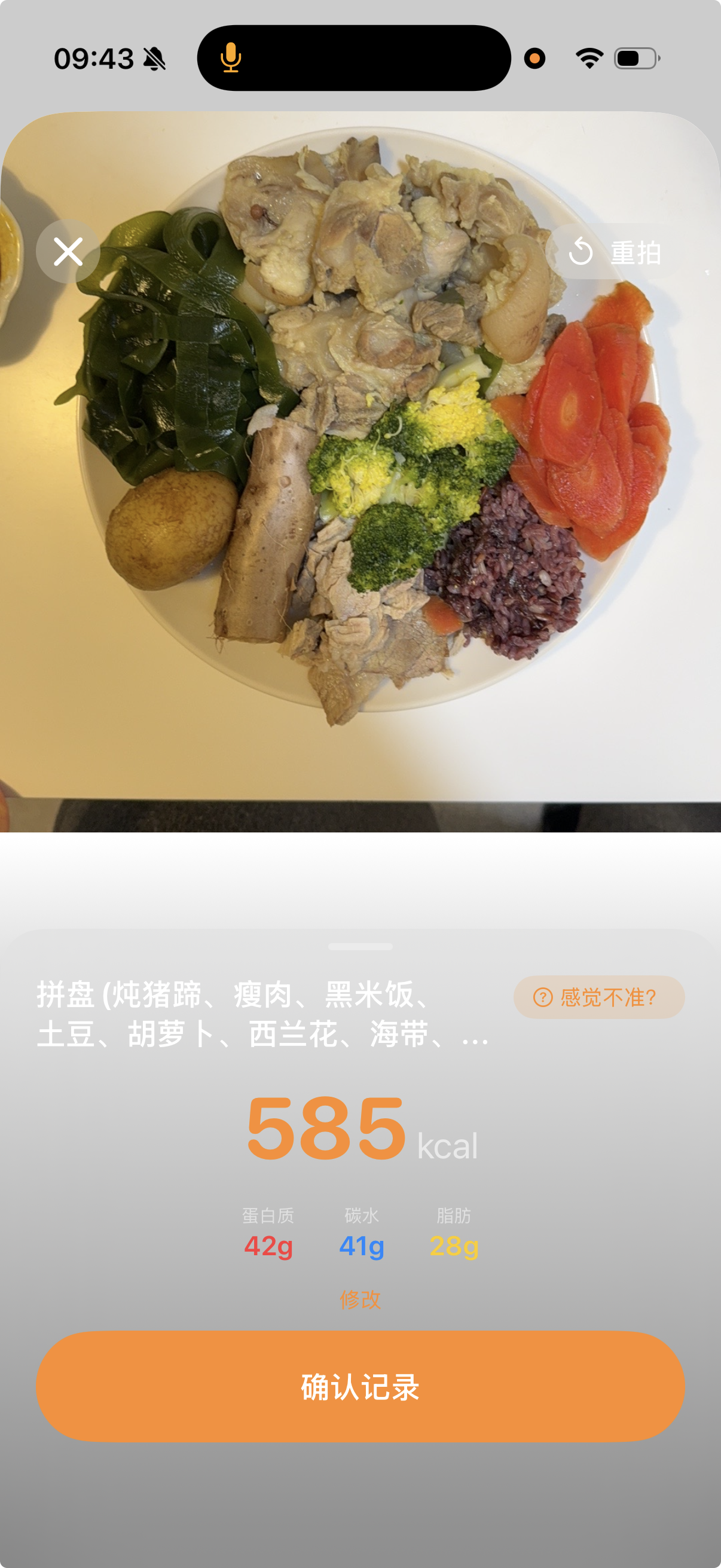Tap the battery indicator icon
Viewport: 721px width, 1568px height.
(x=634, y=58)
